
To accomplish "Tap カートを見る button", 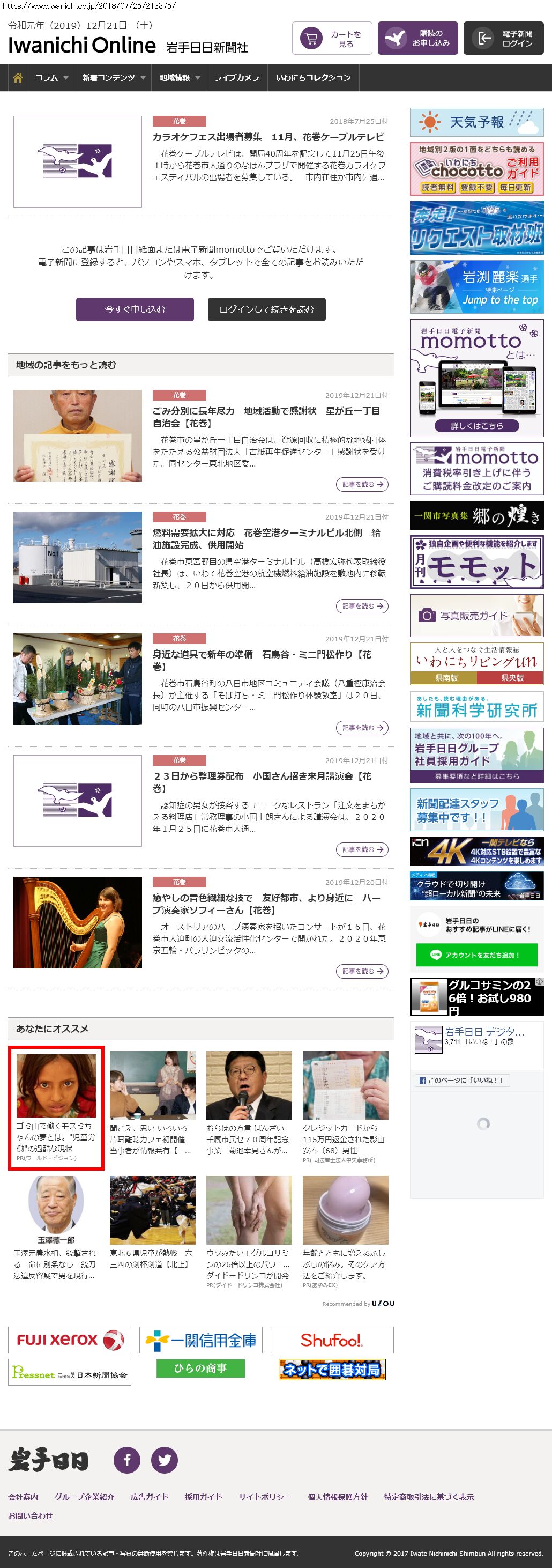I will click(332, 39).
